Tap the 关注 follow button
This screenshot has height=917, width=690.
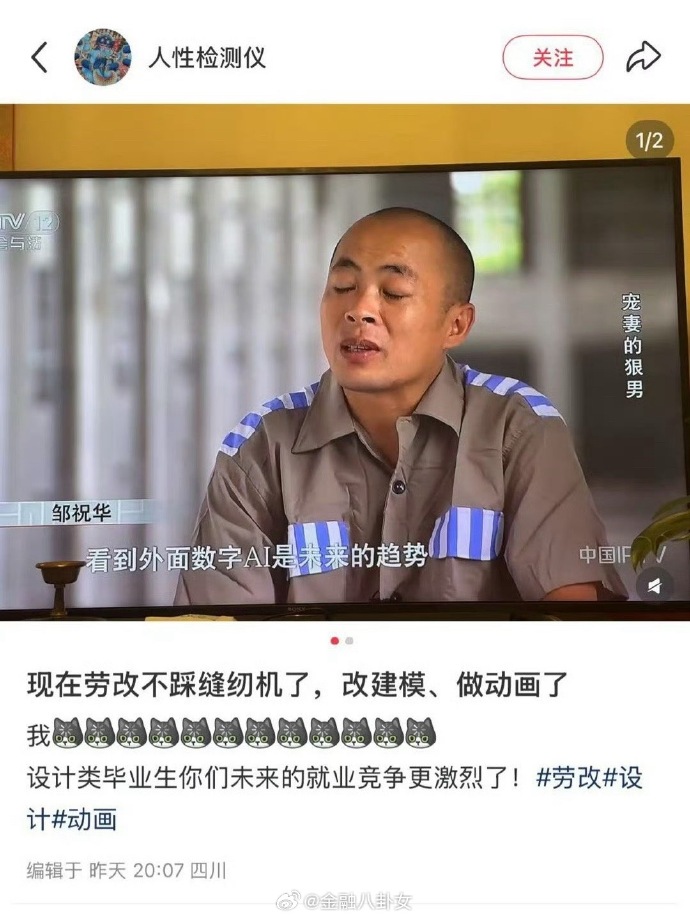pyautogui.click(x=552, y=57)
